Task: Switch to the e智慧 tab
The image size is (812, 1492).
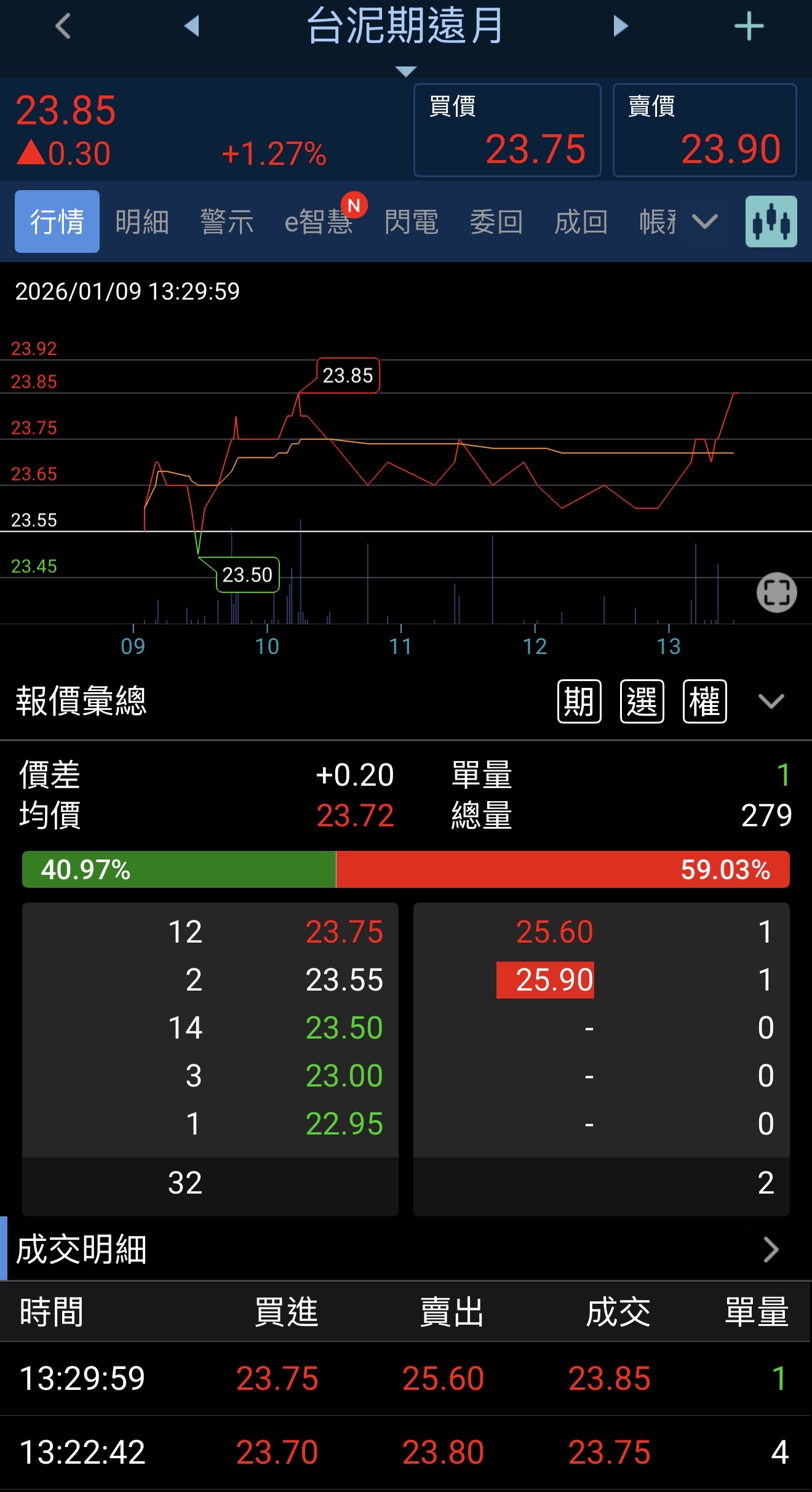Action: point(319,221)
